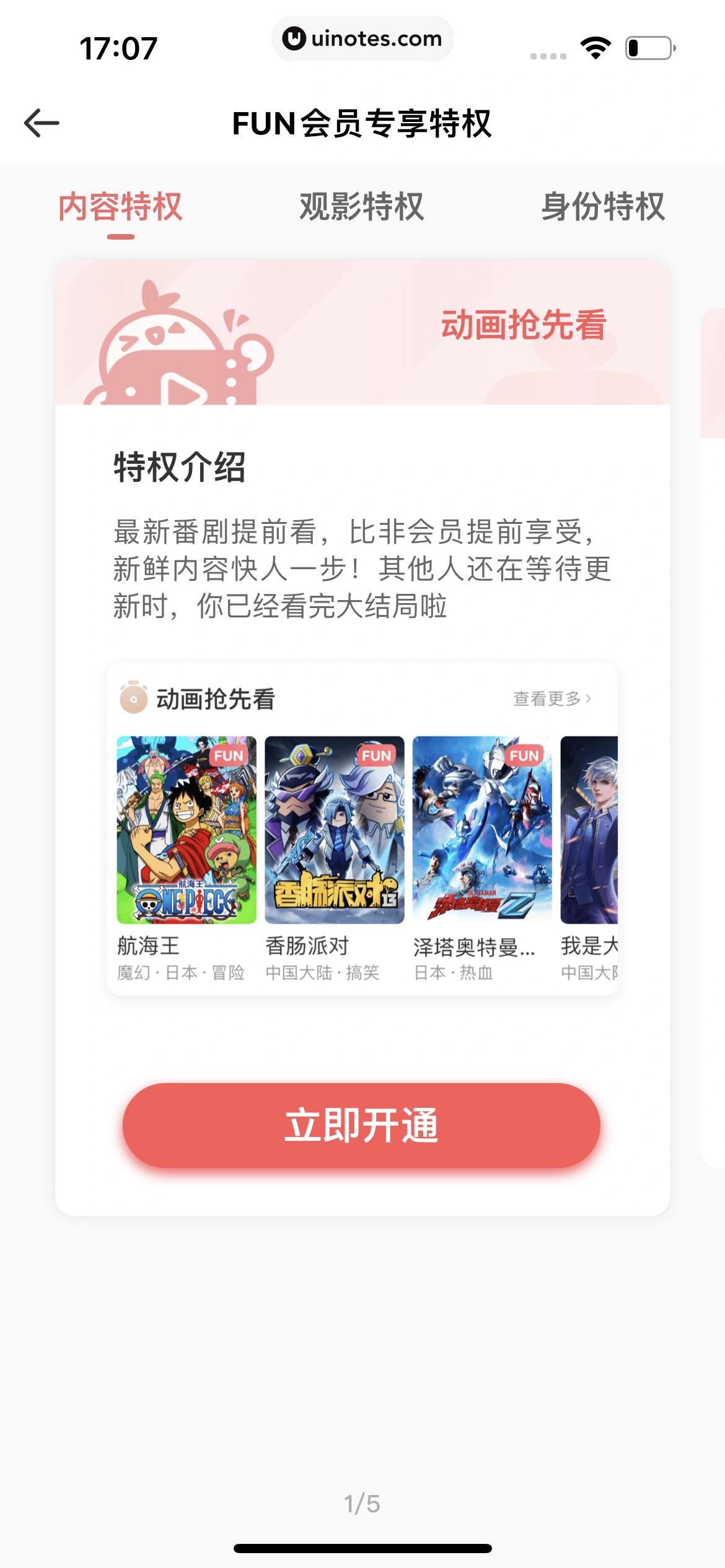Tap the uinotes.com pill at top

pyautogui.click(x=362, y=39)
